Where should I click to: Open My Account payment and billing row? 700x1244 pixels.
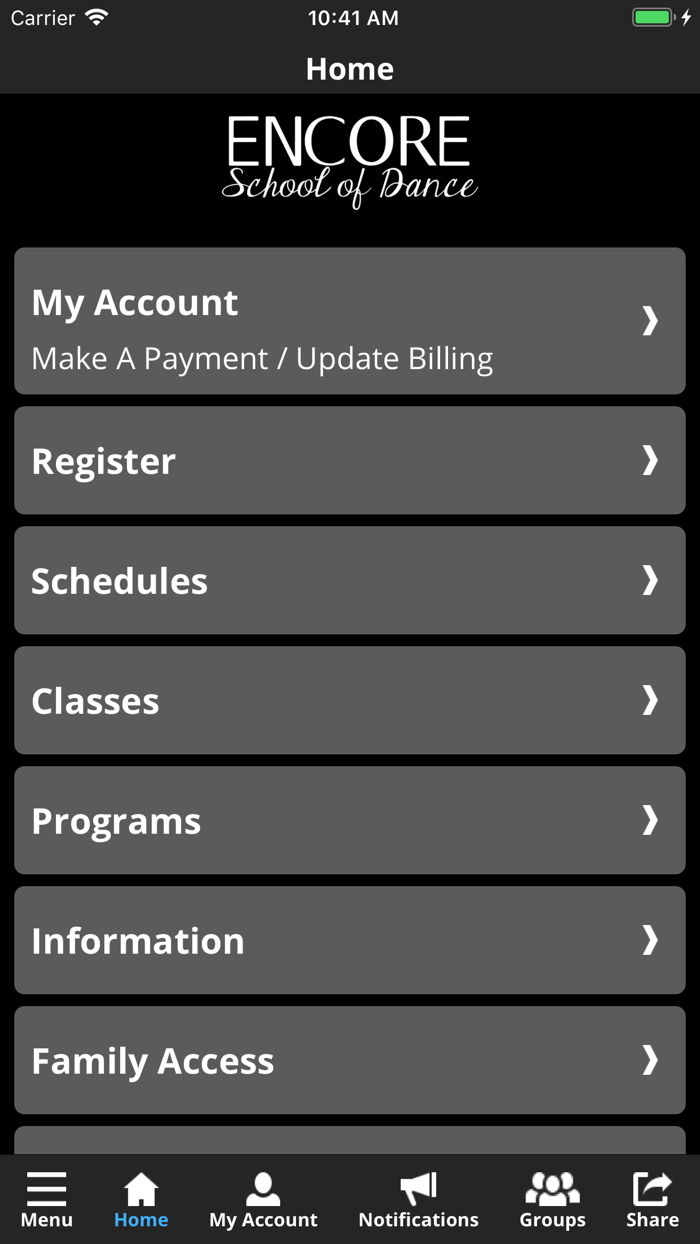pos(349,321)
